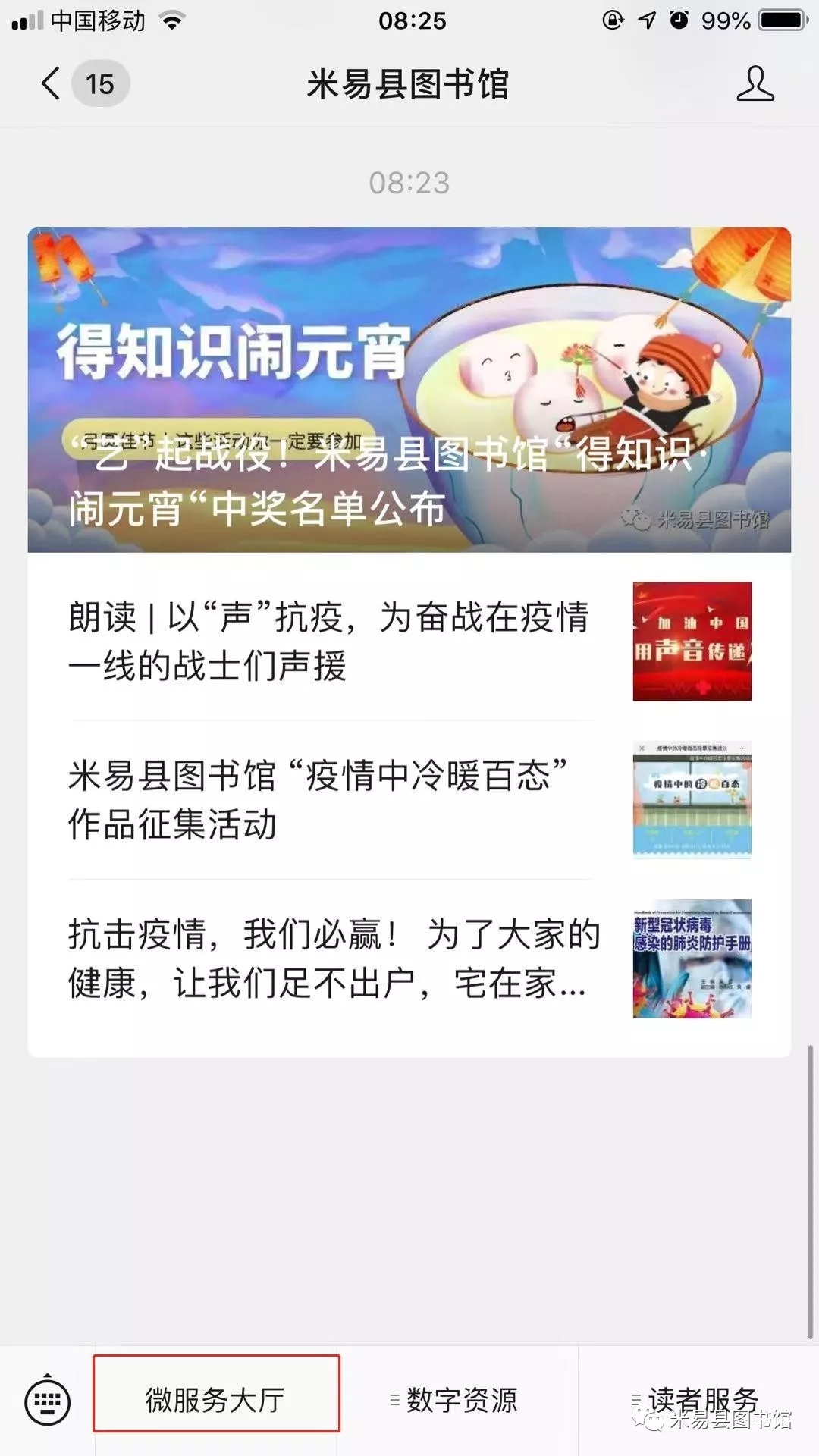Screen dimensions: 819x1456
Task: Switch to keyboard input mode
Action: (x=48, y=1401)
